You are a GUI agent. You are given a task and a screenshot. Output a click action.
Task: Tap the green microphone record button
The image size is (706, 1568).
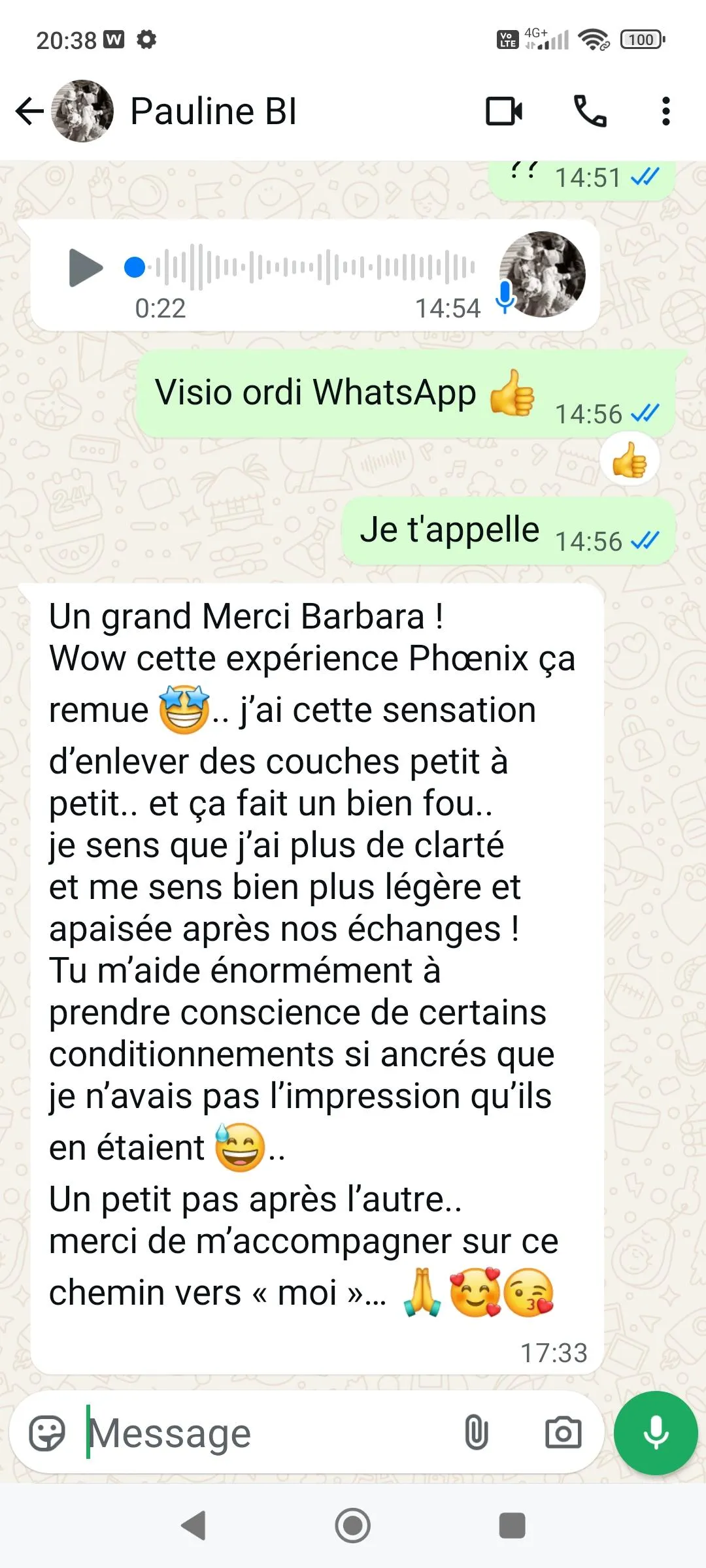pos(656,1433)
